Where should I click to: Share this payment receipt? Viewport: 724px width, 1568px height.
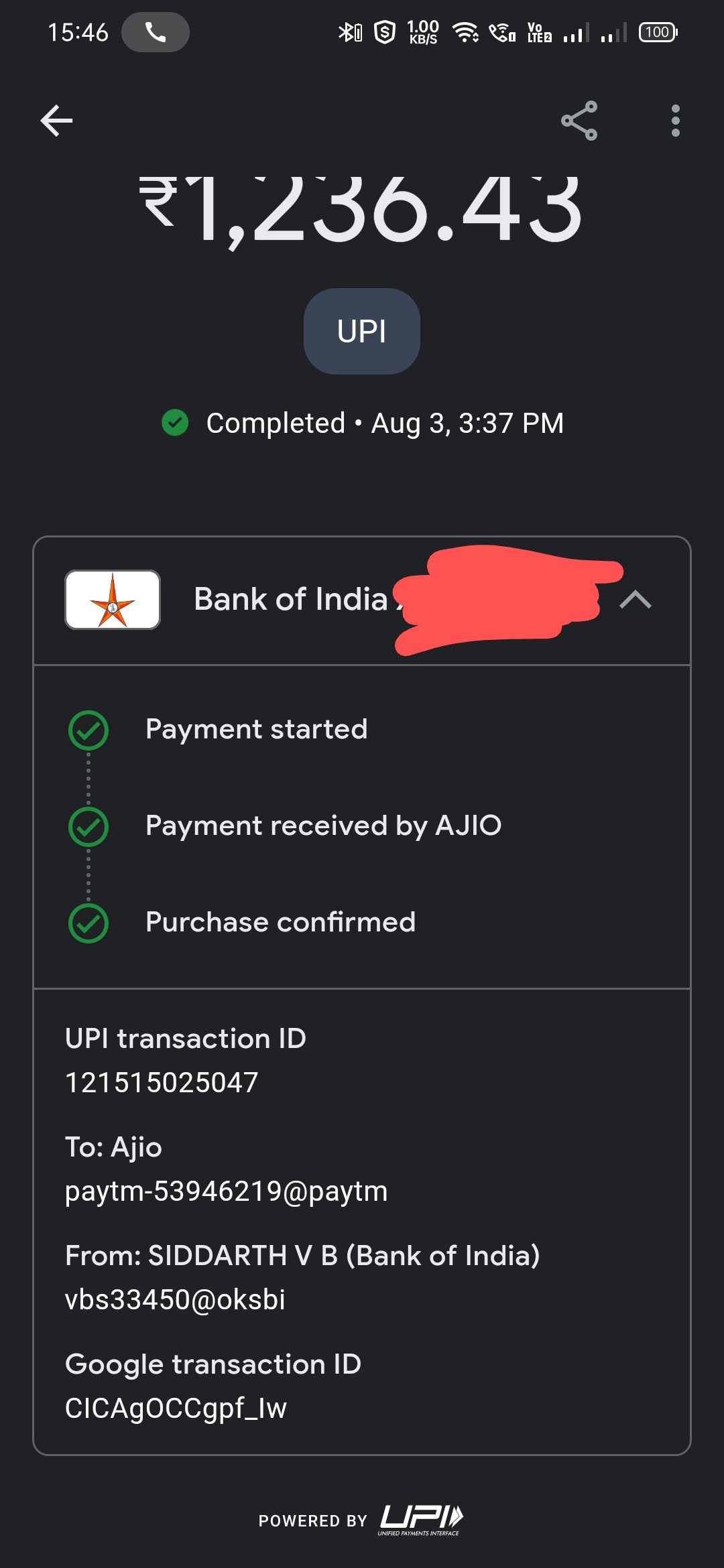[579, 121]
